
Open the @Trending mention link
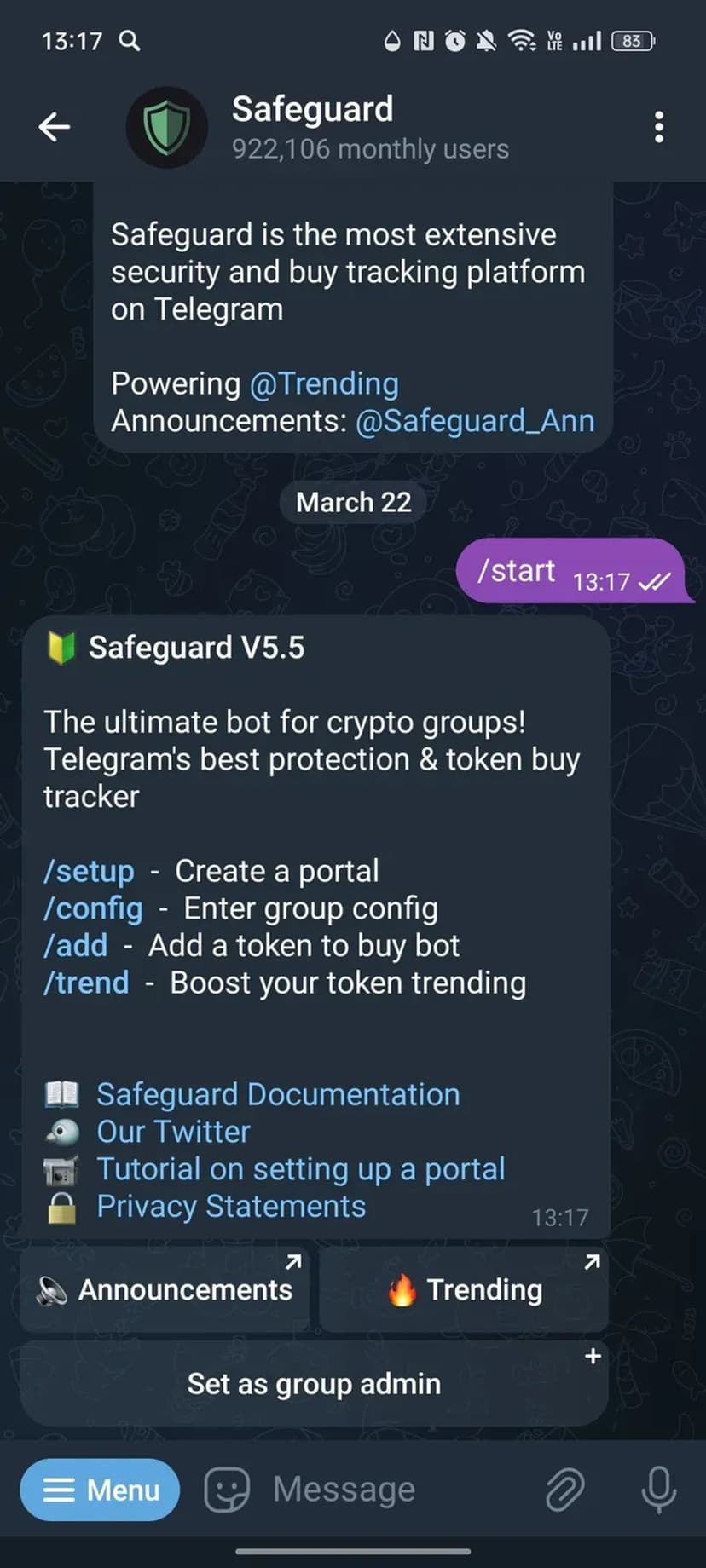(324, 384)
